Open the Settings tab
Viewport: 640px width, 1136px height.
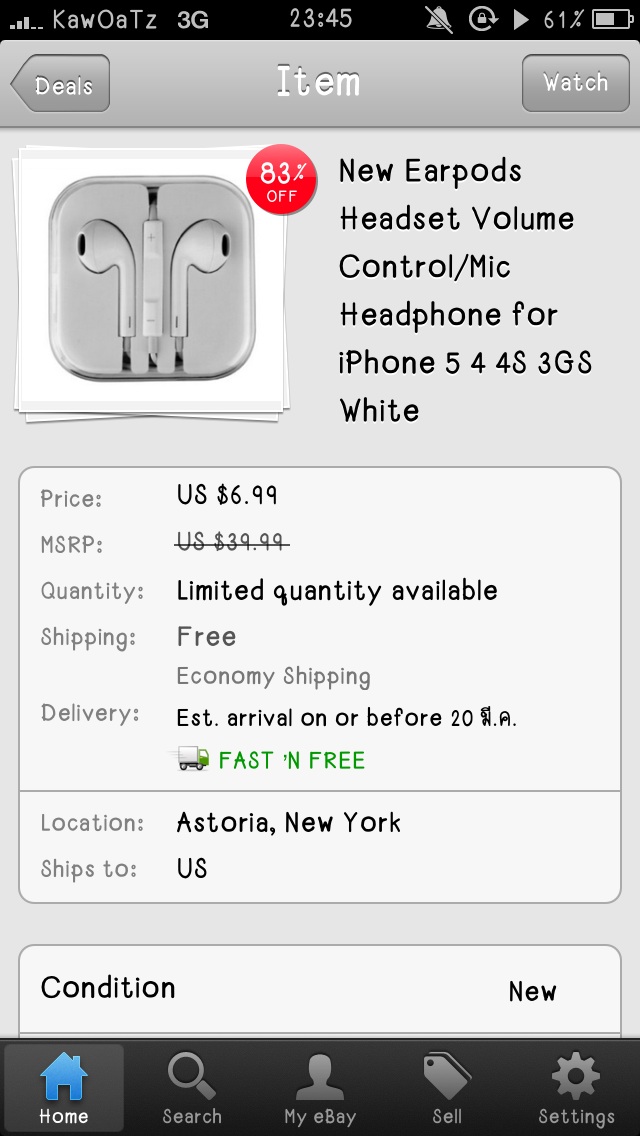click(x=576, y=1087)
